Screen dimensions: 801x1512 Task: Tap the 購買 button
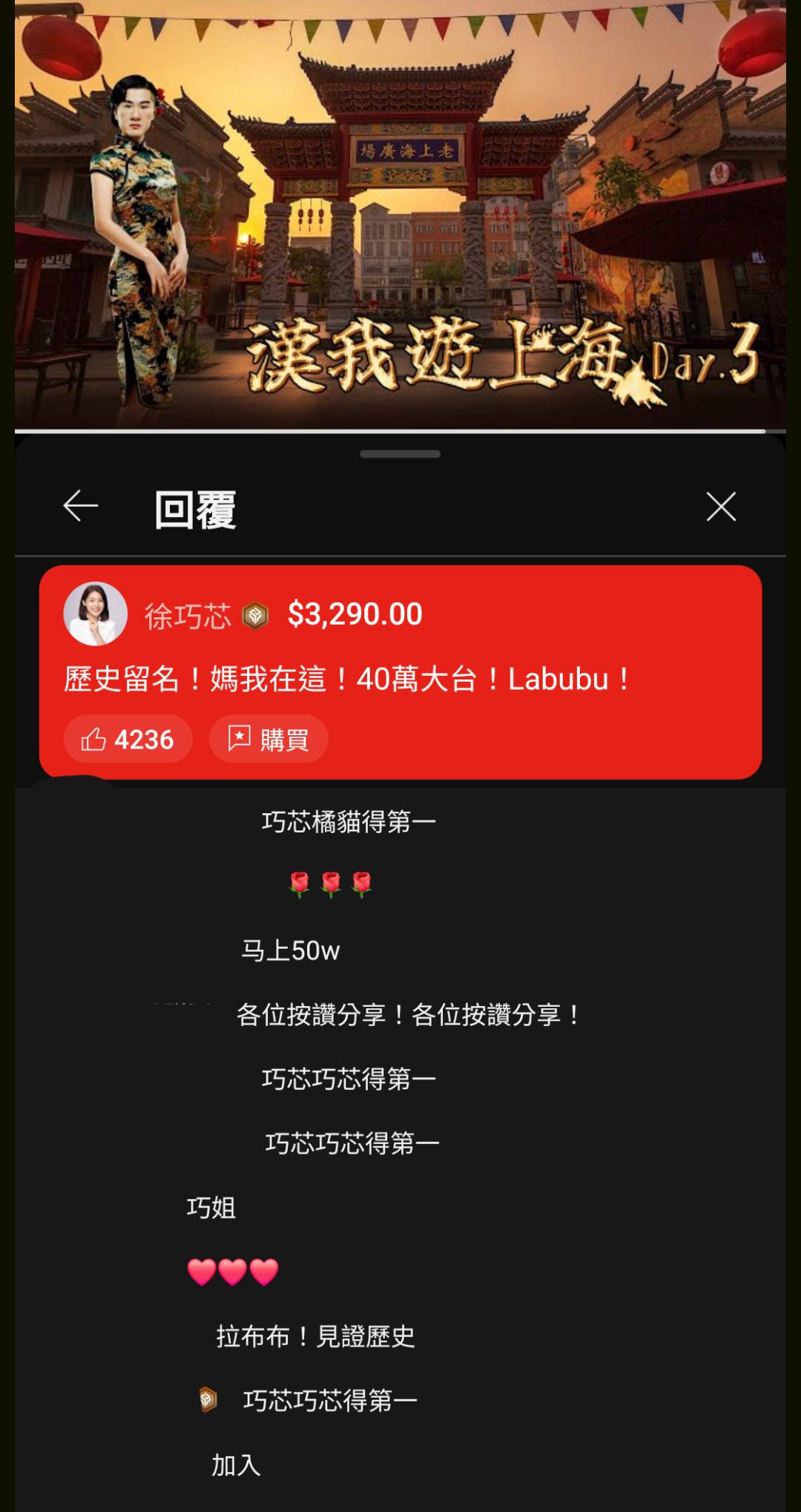point(268,739)
